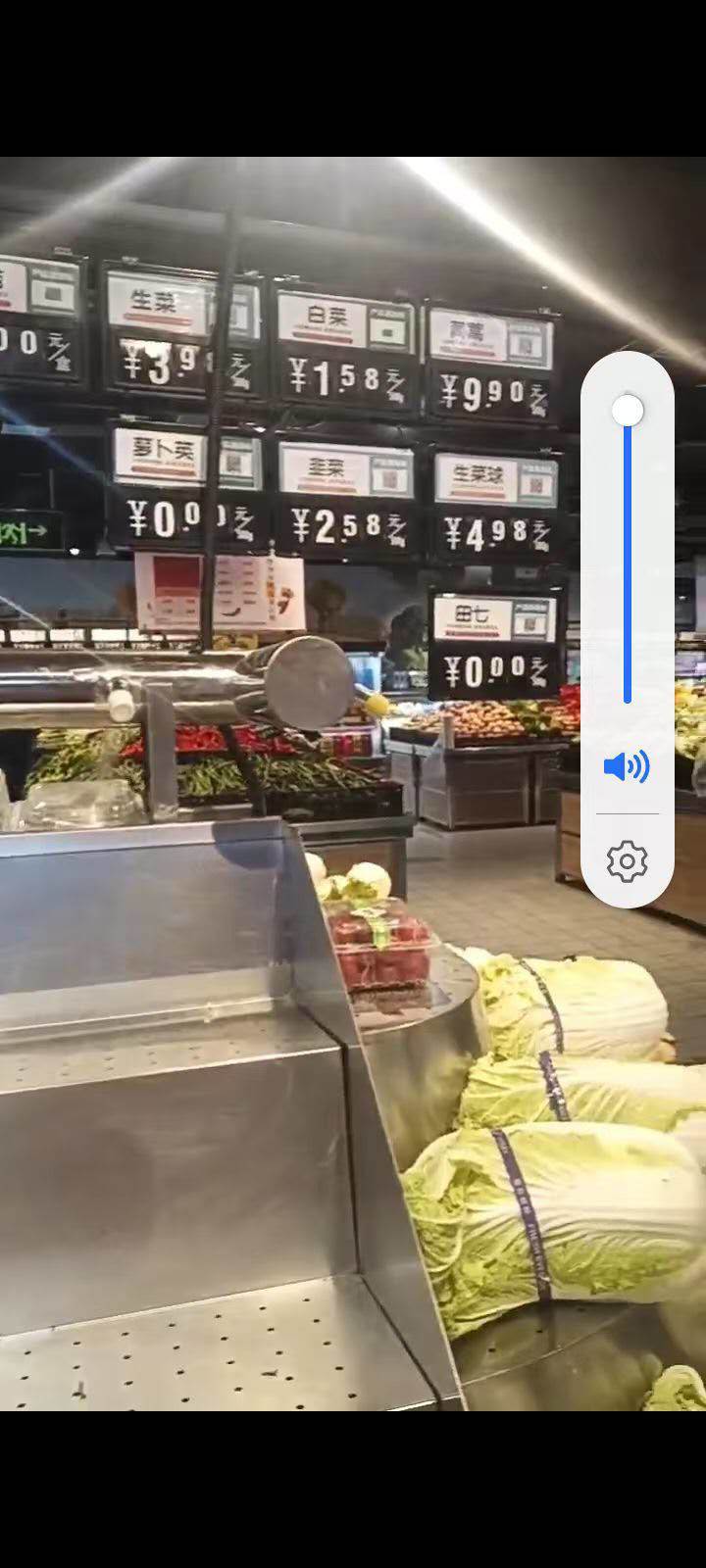Tap the volume slider handle

[628, 410]
